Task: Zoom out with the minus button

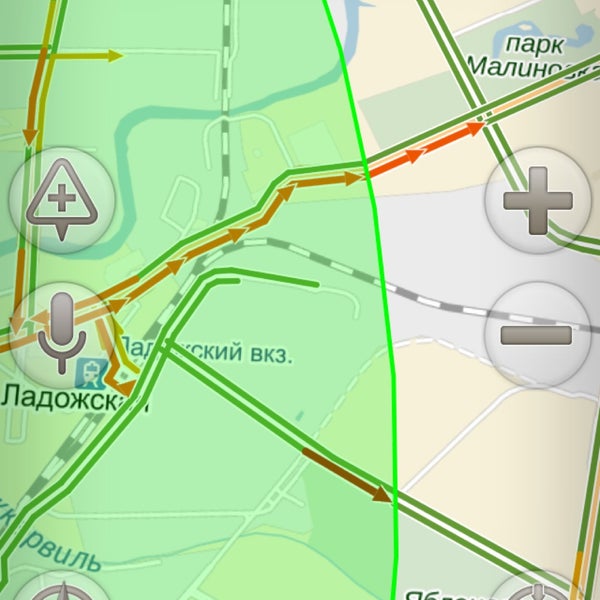Action: point(536,335)
